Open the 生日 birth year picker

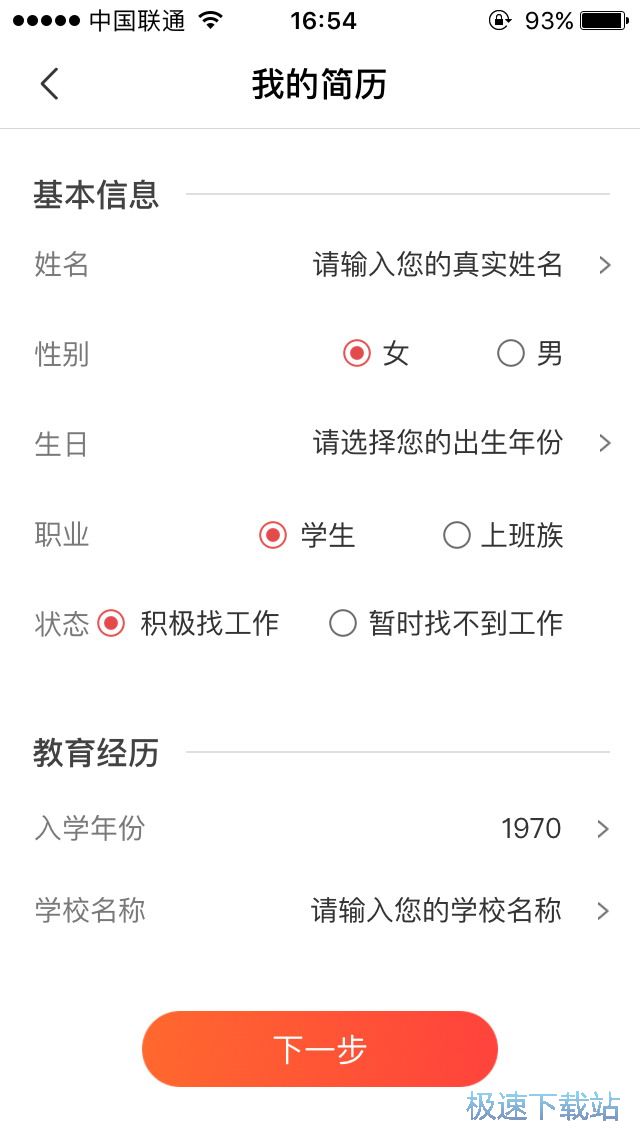tap(438, 443)
